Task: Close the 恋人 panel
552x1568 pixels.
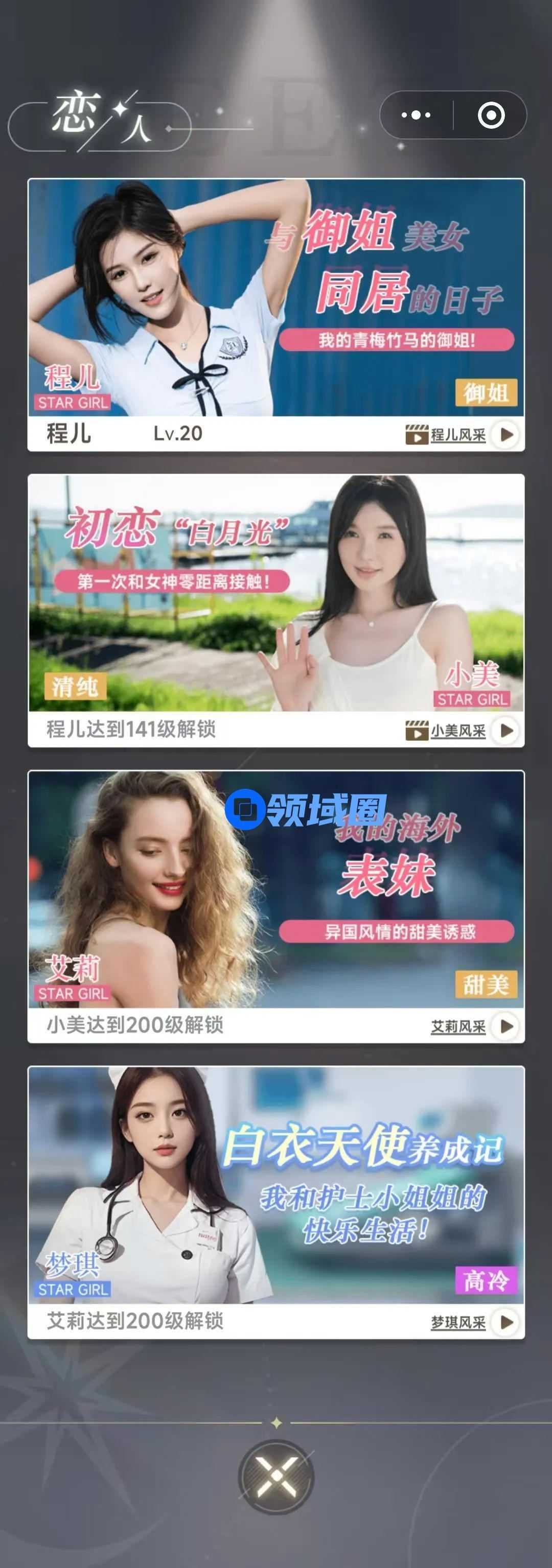Action: (277, 1477)
